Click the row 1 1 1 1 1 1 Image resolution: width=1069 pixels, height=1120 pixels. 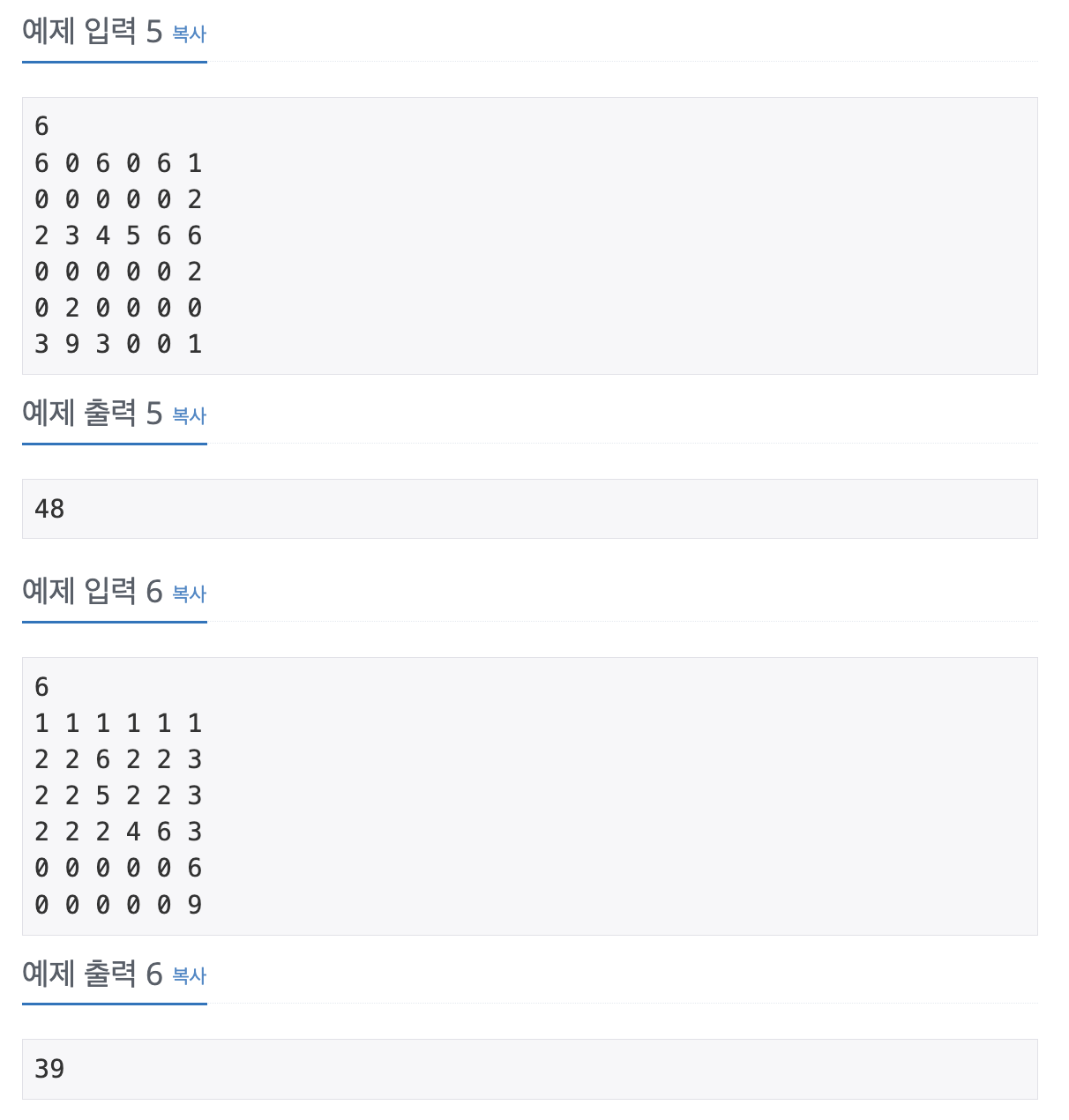120,723
